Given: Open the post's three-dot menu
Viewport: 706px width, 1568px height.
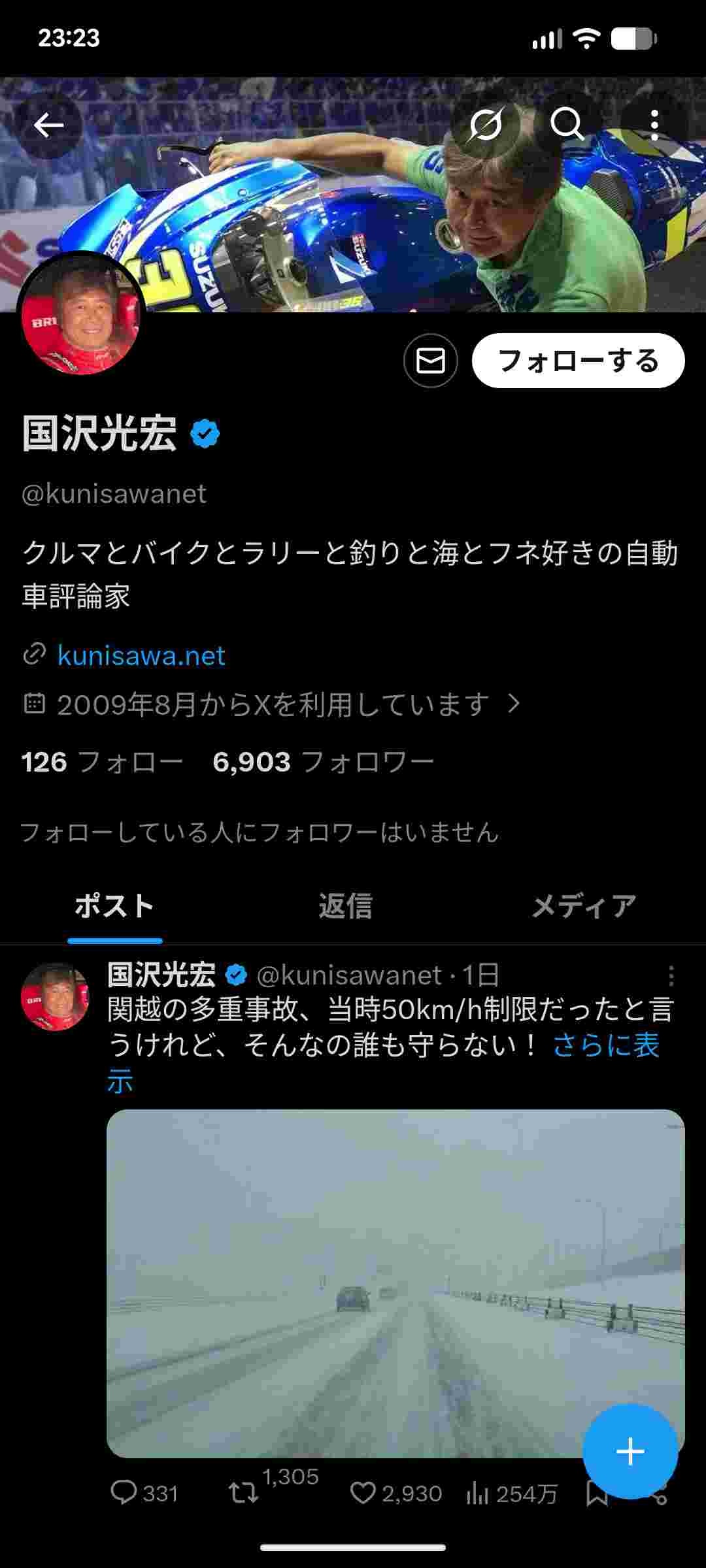Looking at the screenshot, I should [671, 976].
